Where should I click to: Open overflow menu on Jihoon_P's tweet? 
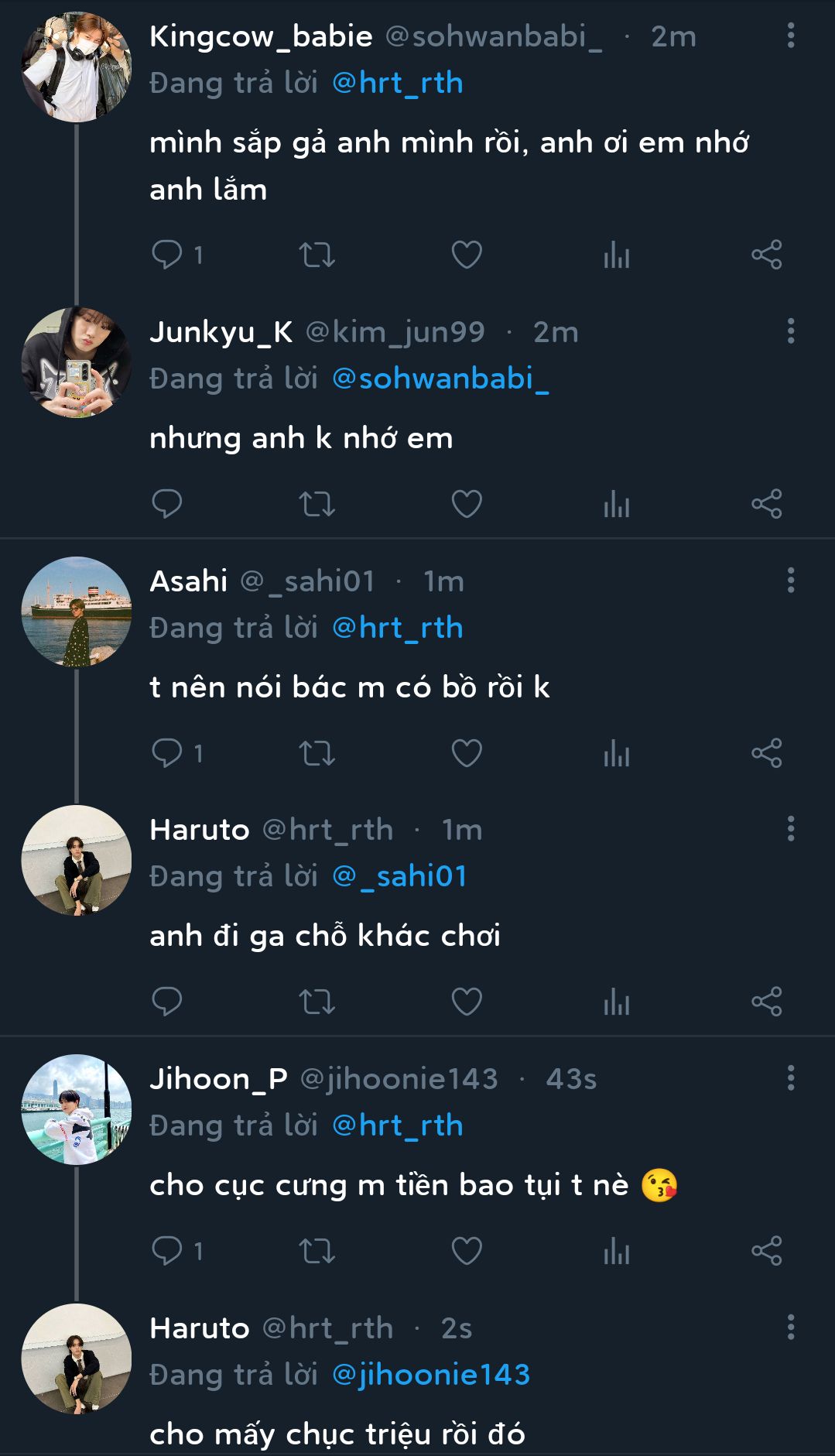click(790, 1077)
